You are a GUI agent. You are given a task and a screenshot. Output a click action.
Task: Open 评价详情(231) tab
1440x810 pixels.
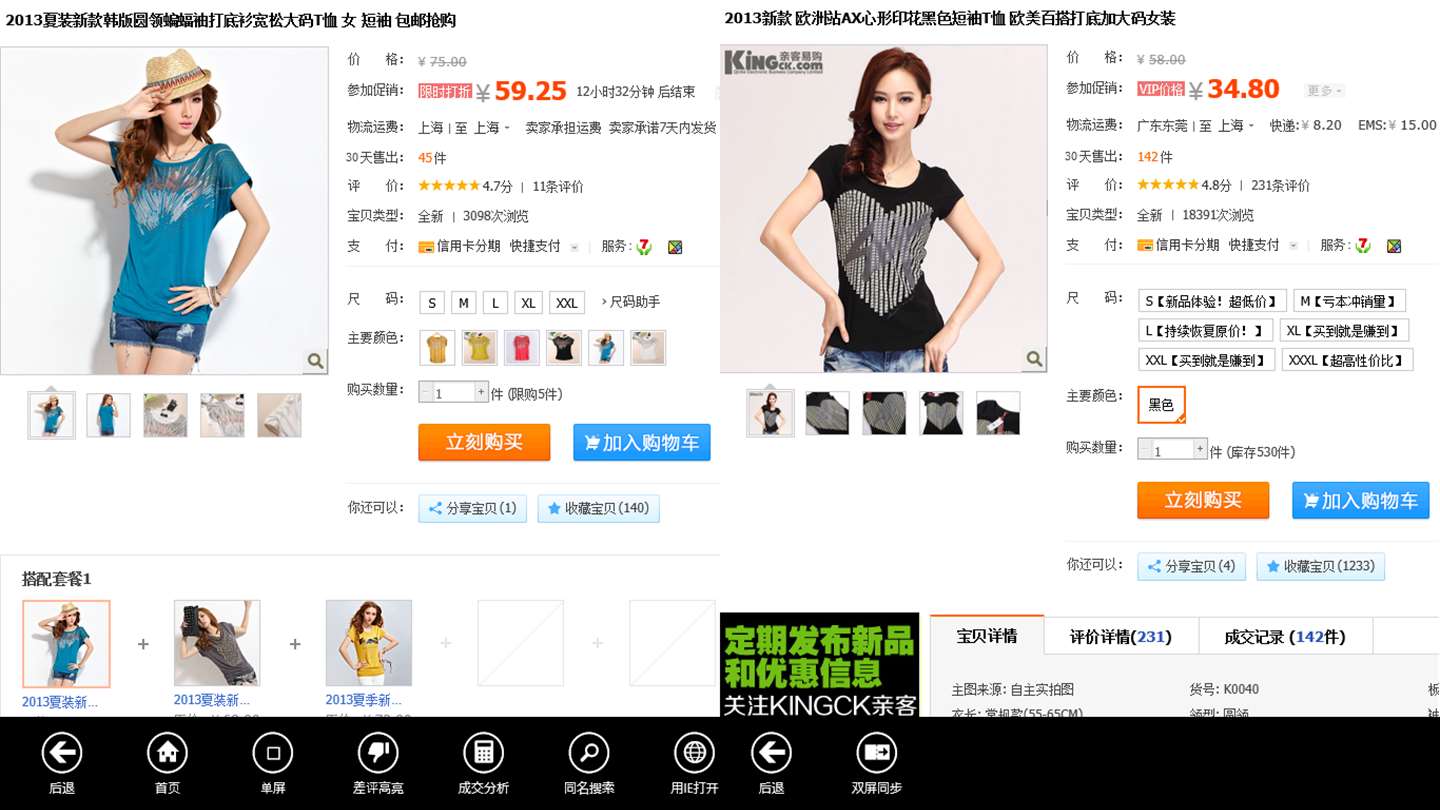[x=1120, y=637]
